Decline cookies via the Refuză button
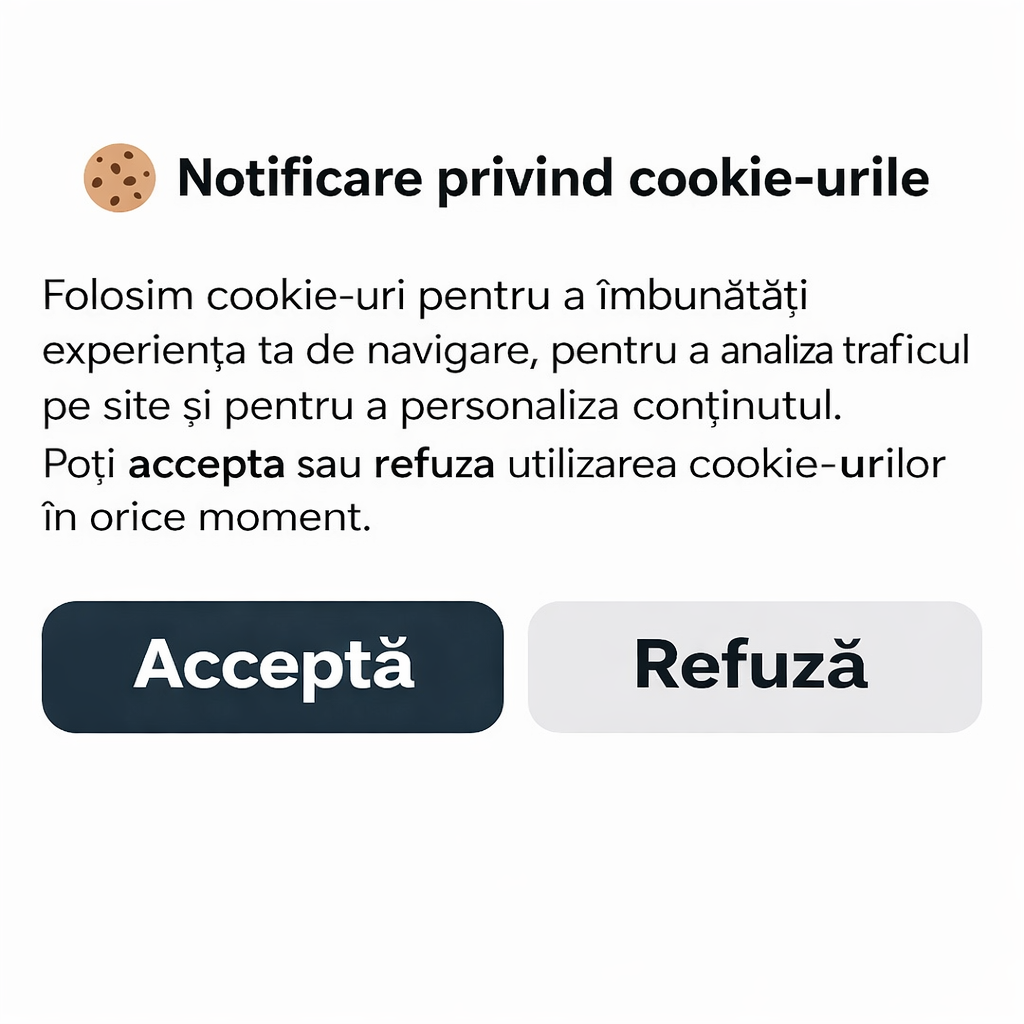Image resolution: width=1024 pixels, height=1024 pixels. click(x=754, y=666)
